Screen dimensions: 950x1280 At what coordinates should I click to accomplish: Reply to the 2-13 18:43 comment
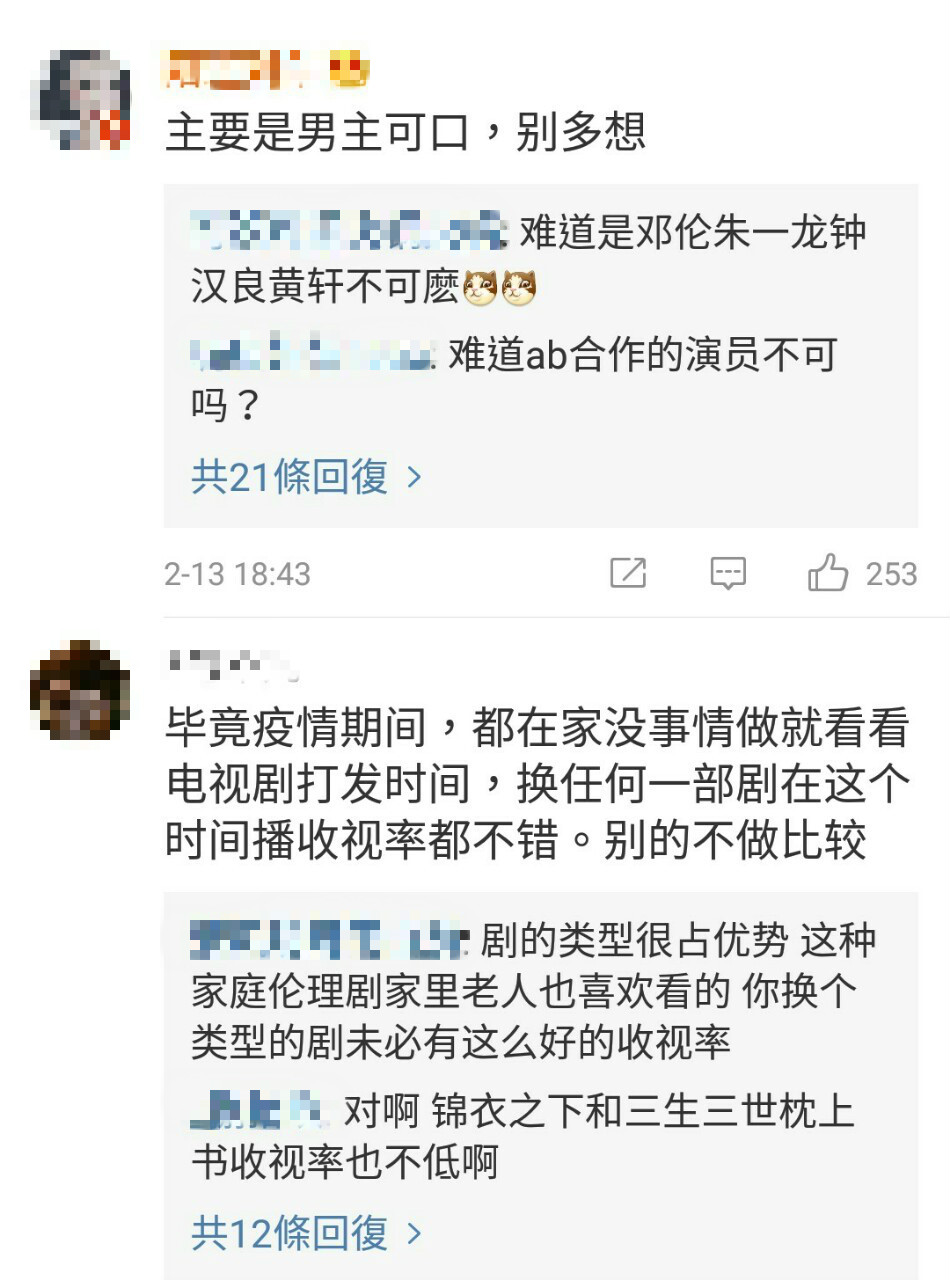pyautogui.click(x=728, y=574)
